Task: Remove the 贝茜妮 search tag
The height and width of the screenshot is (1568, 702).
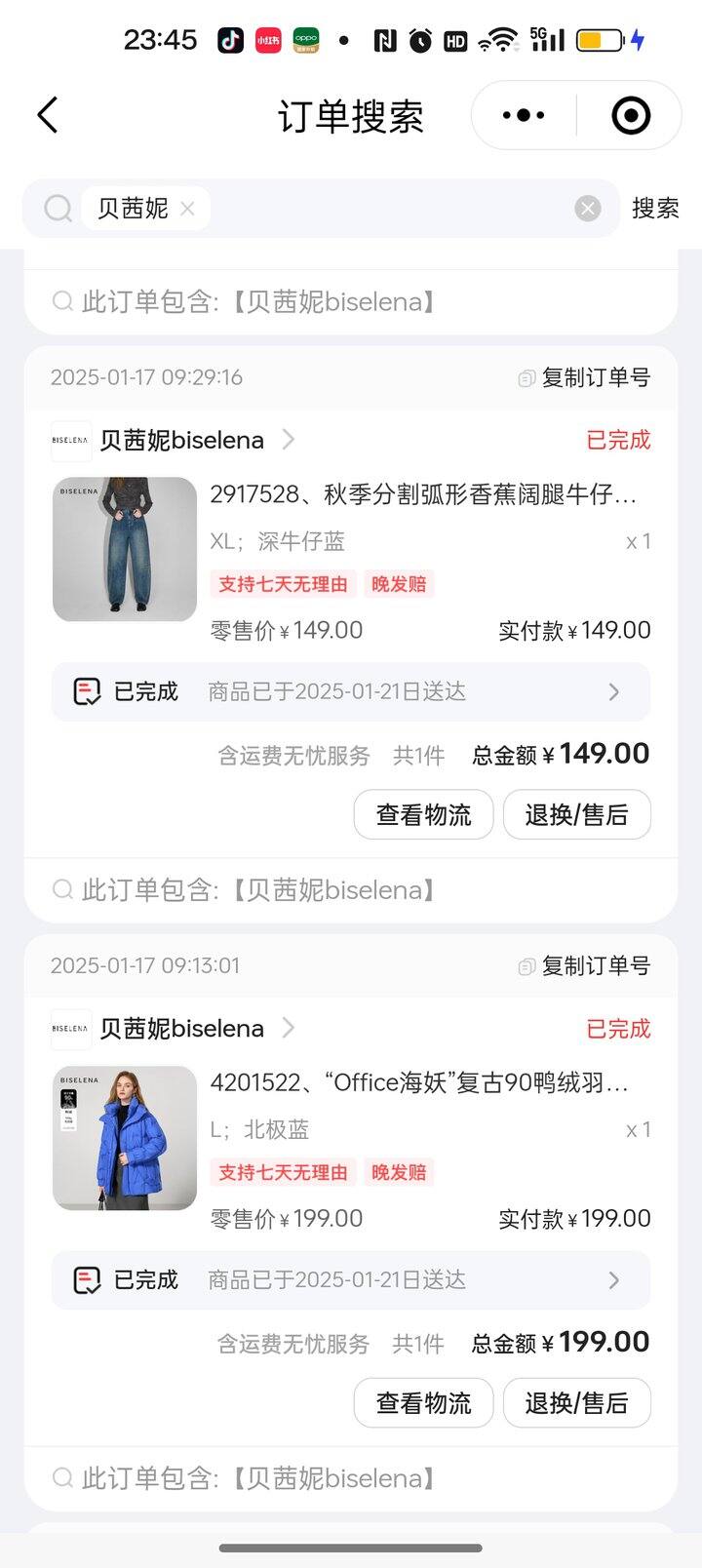Action: (x=188, y=209)
